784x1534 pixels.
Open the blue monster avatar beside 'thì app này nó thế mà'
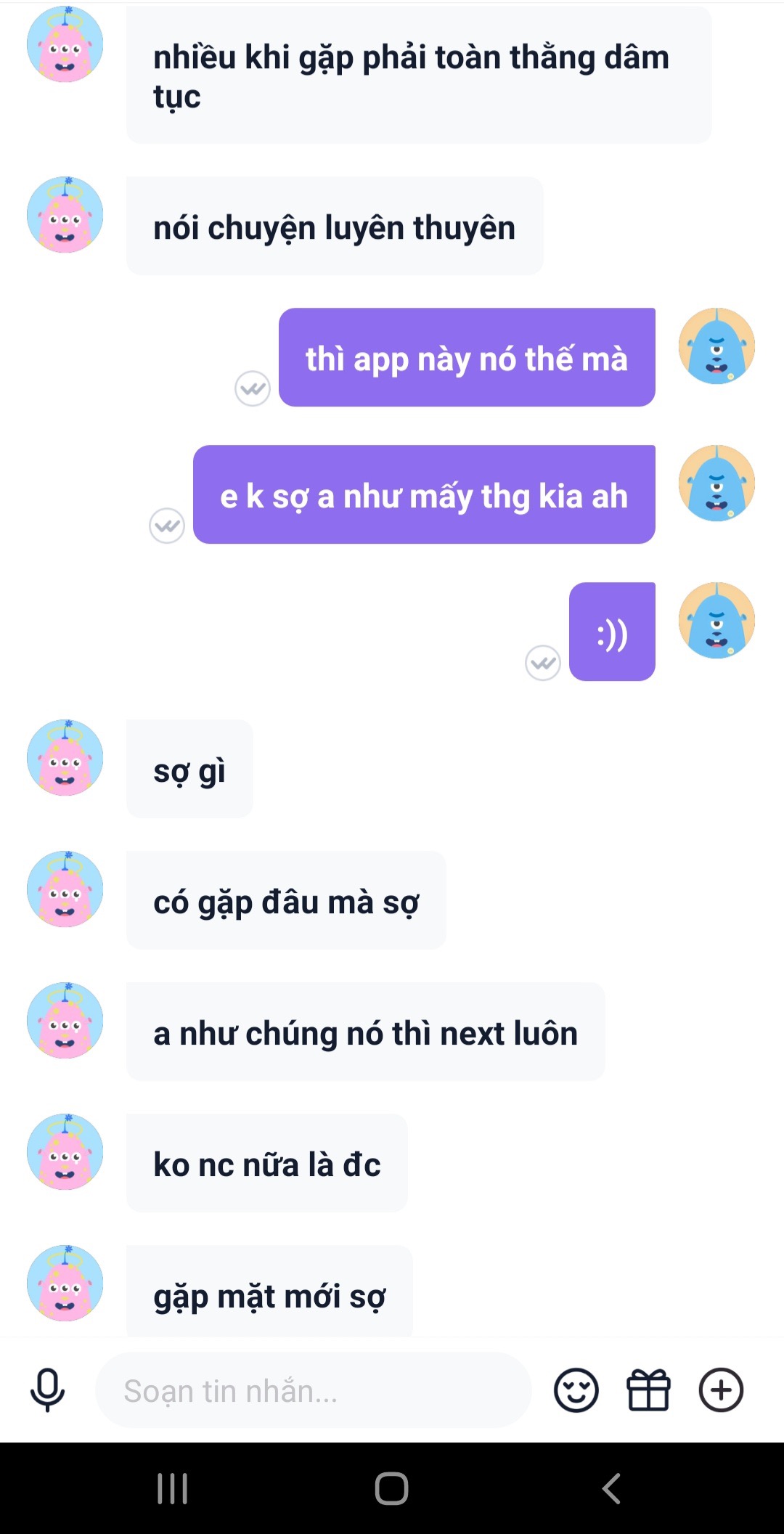coord(716,346)
